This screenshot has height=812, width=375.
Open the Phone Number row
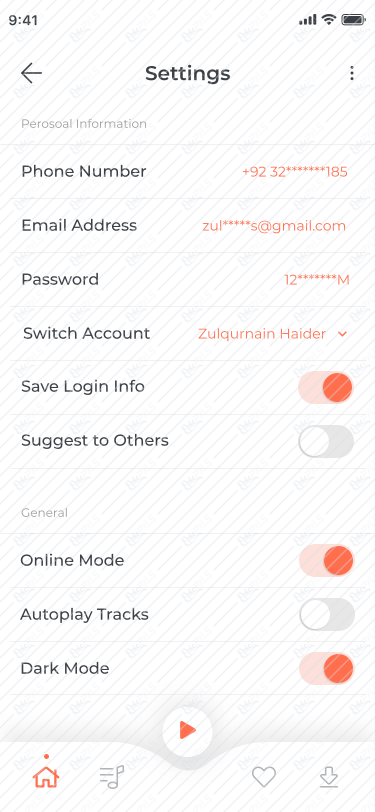[x=188, y=171]
